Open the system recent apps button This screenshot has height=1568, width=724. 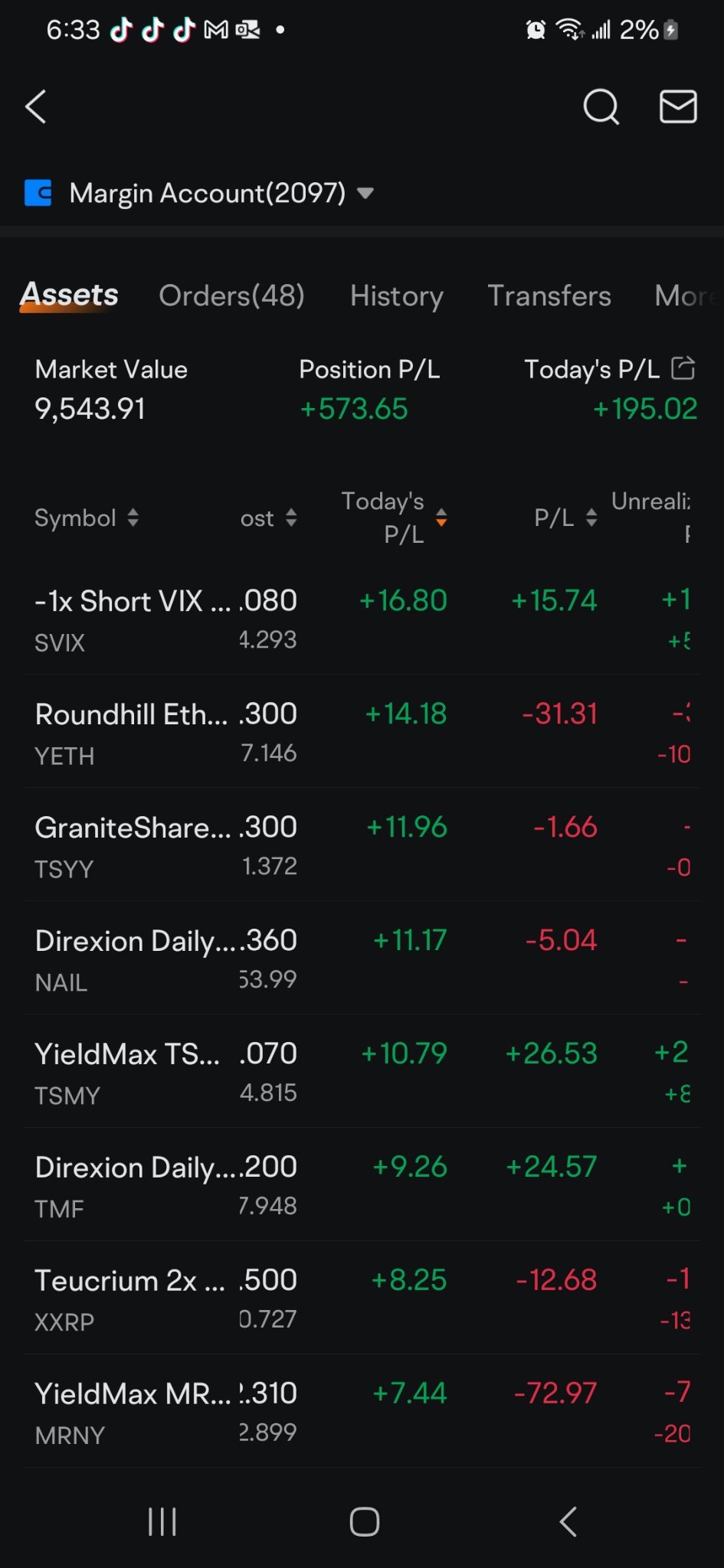(162, 1521)
